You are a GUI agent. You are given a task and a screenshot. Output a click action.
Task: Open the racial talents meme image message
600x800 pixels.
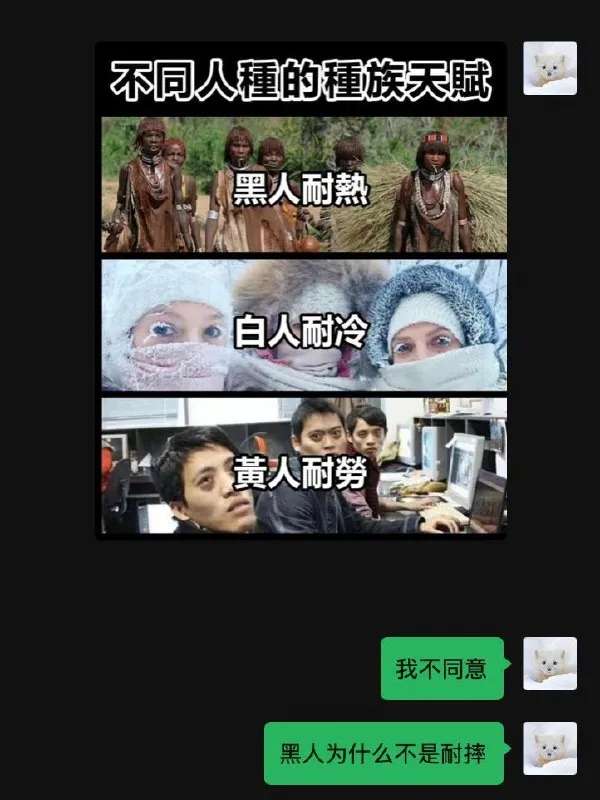coord(300,290)
